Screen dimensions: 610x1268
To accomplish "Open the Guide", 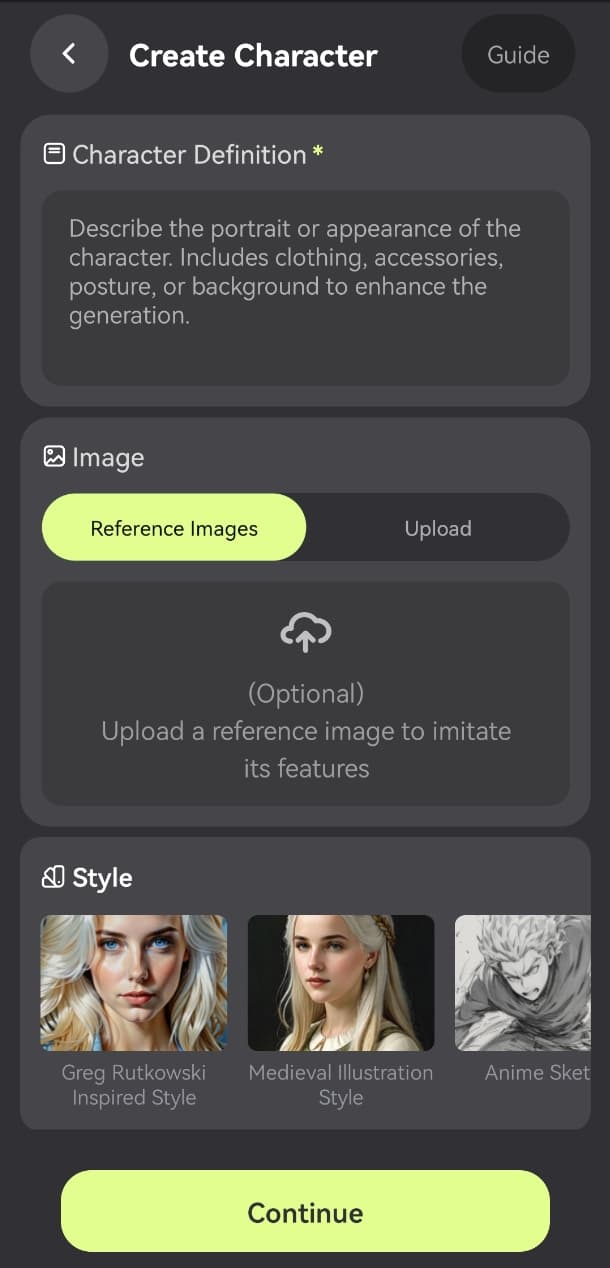I will (x=518, y=55).
